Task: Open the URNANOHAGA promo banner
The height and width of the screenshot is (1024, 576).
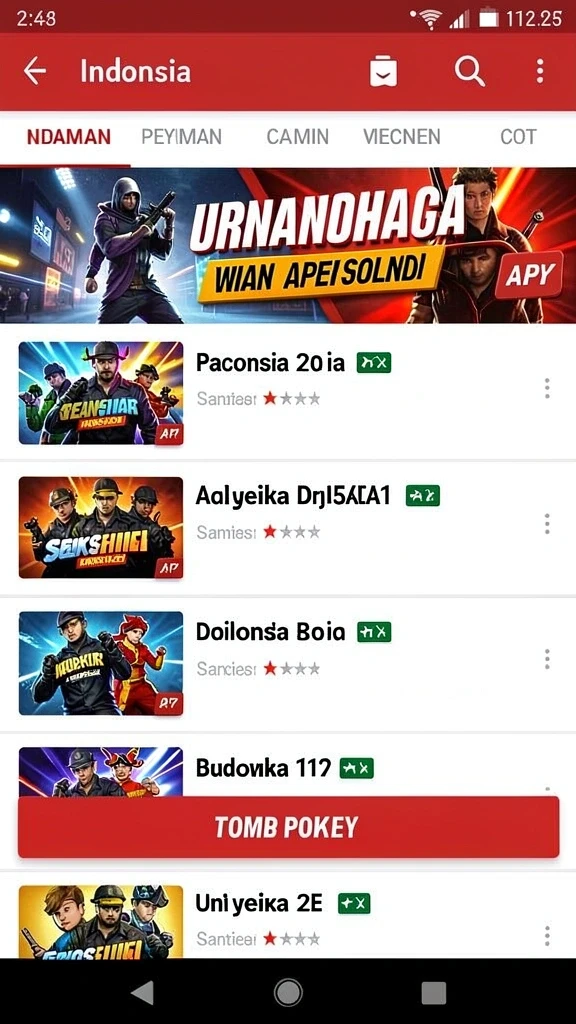Action: 288,245
